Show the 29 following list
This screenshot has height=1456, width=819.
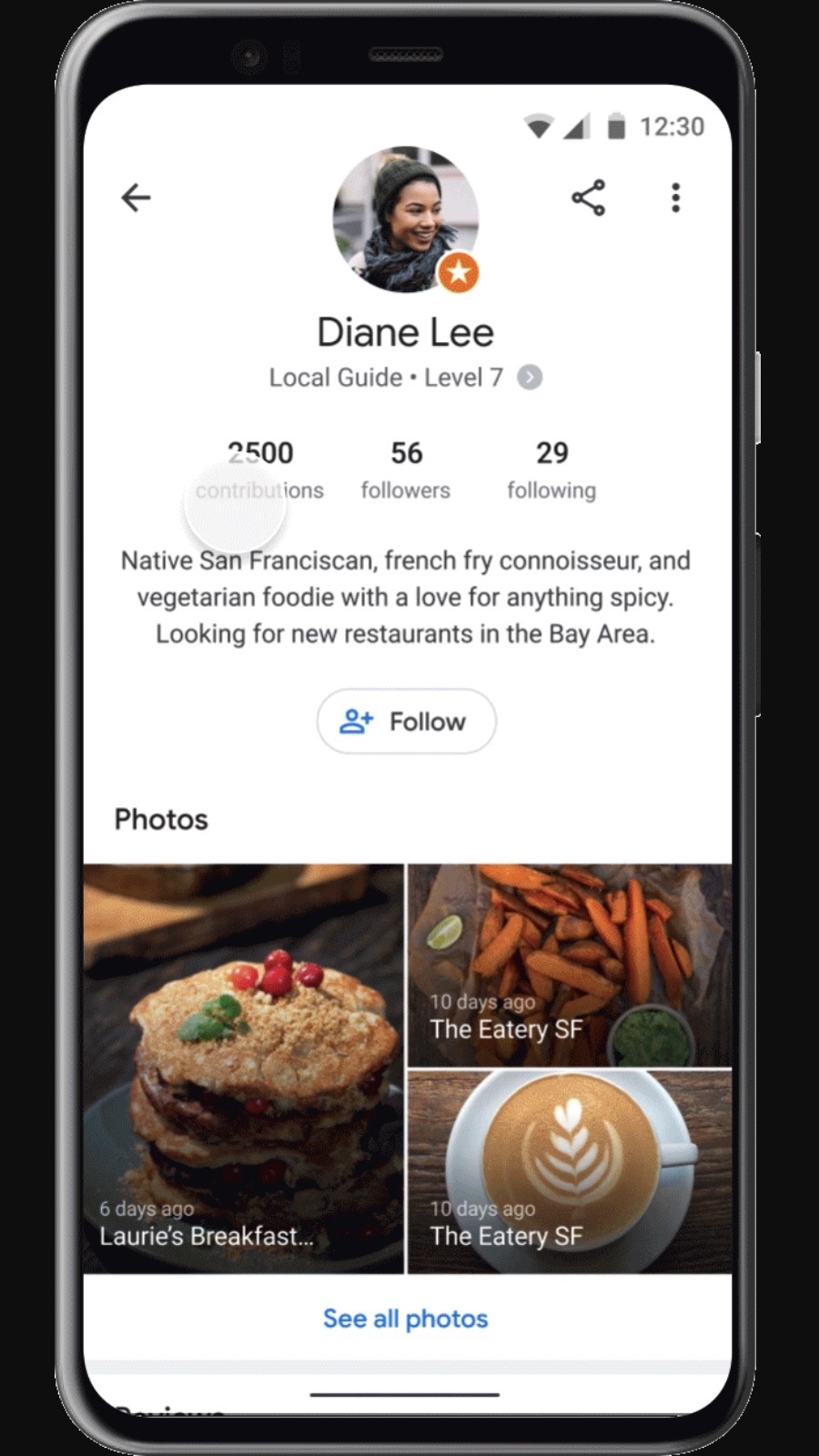coord(551,470)
